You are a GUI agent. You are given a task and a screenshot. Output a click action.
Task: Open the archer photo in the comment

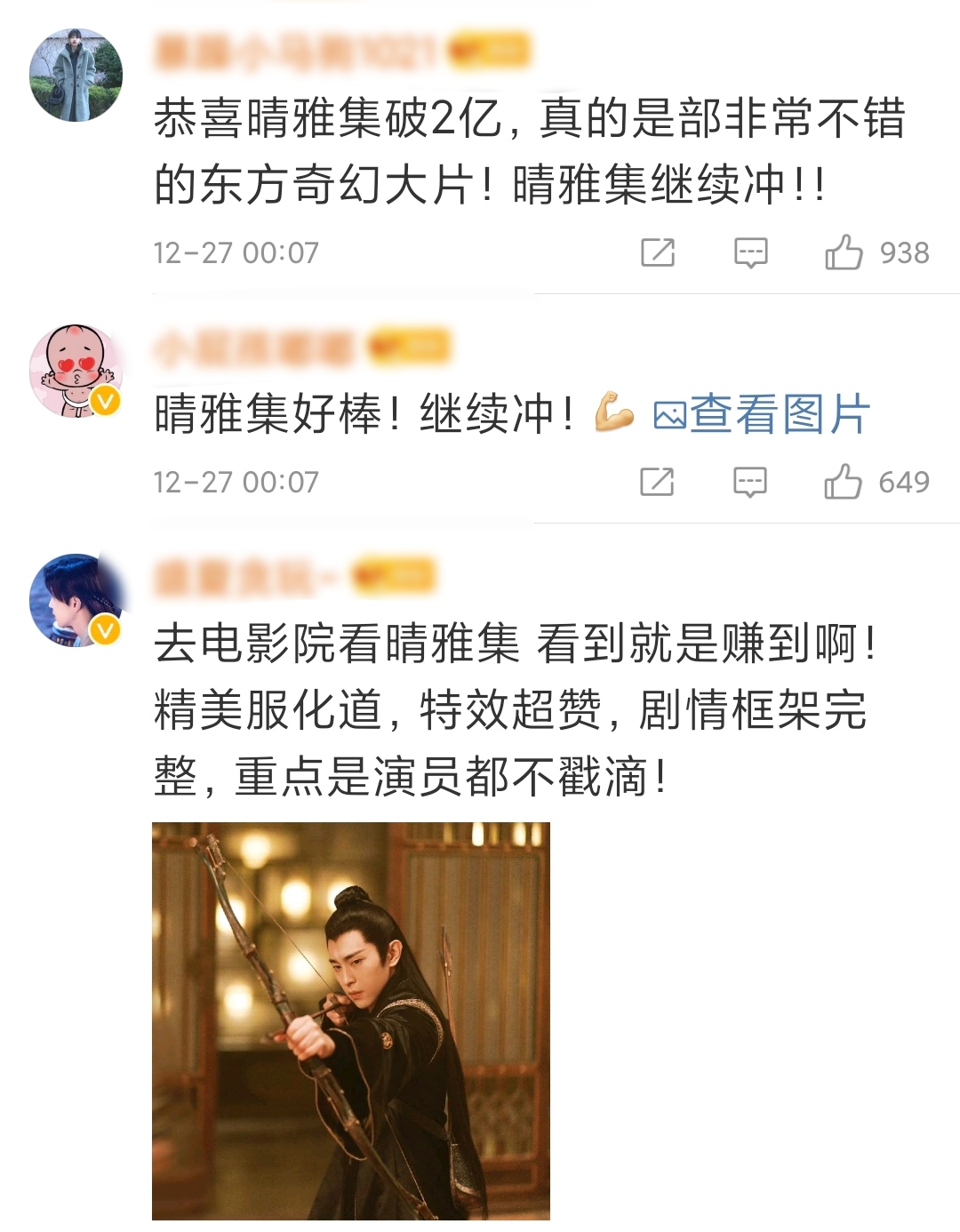[x=351, y=1020]
